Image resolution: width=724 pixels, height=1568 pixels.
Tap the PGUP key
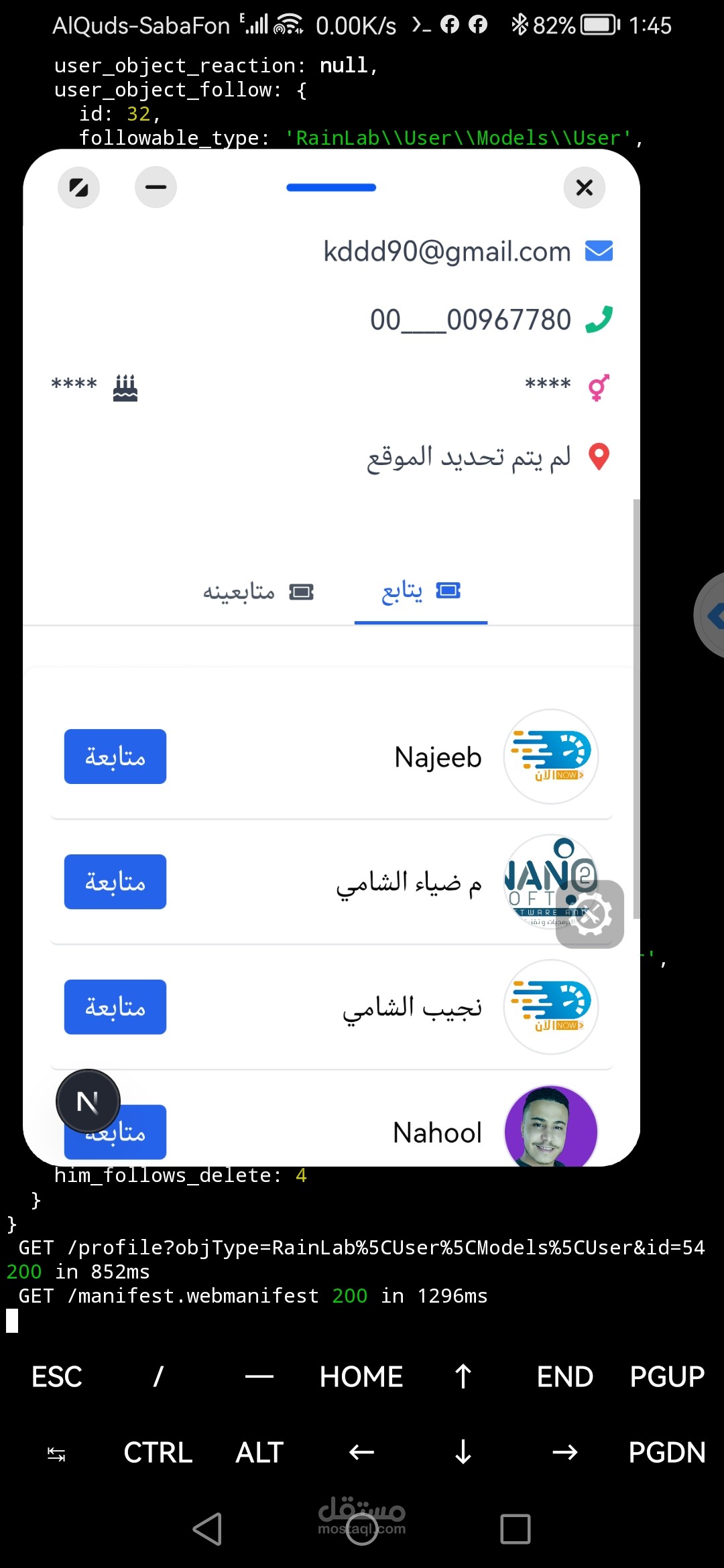667,1378
